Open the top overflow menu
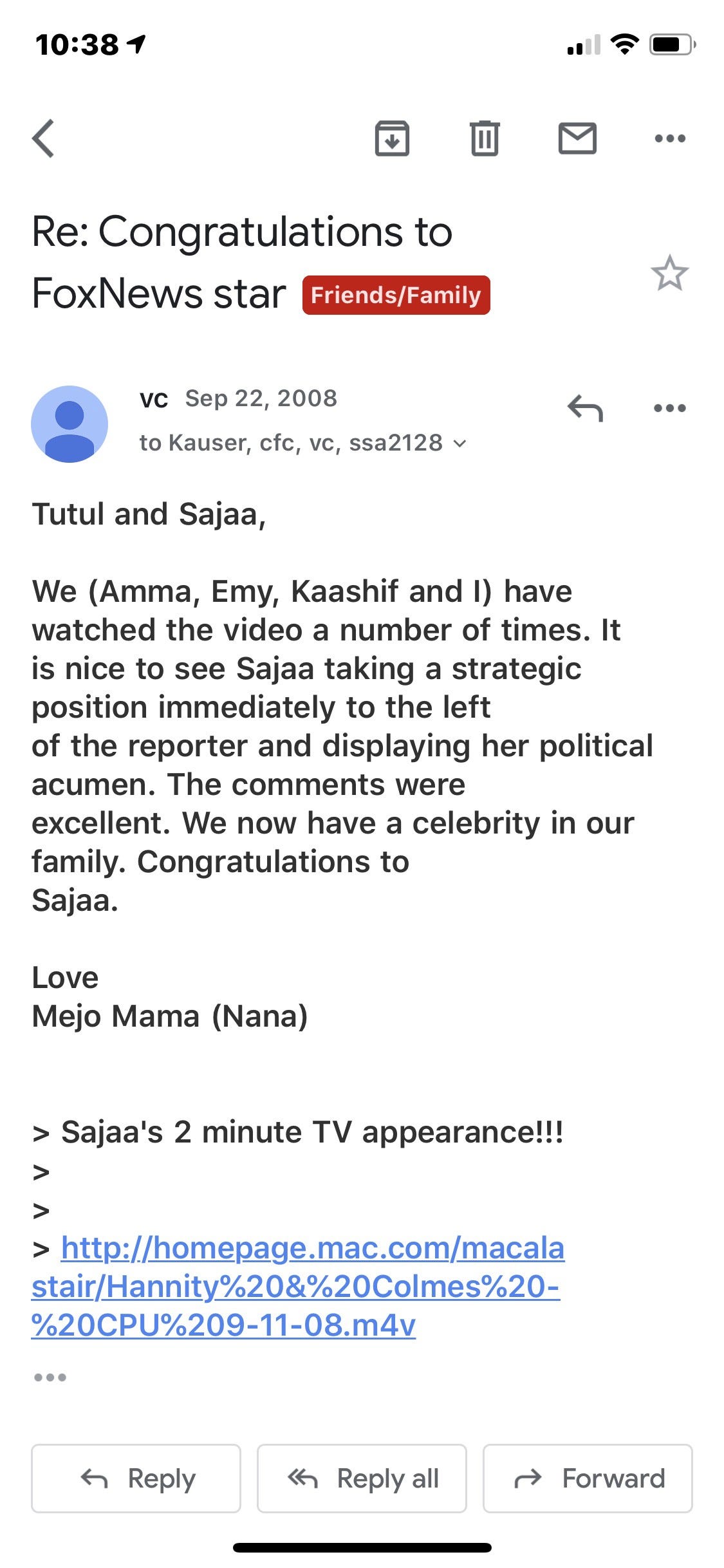The image size is (724, 1568). (x=669, y=138)
